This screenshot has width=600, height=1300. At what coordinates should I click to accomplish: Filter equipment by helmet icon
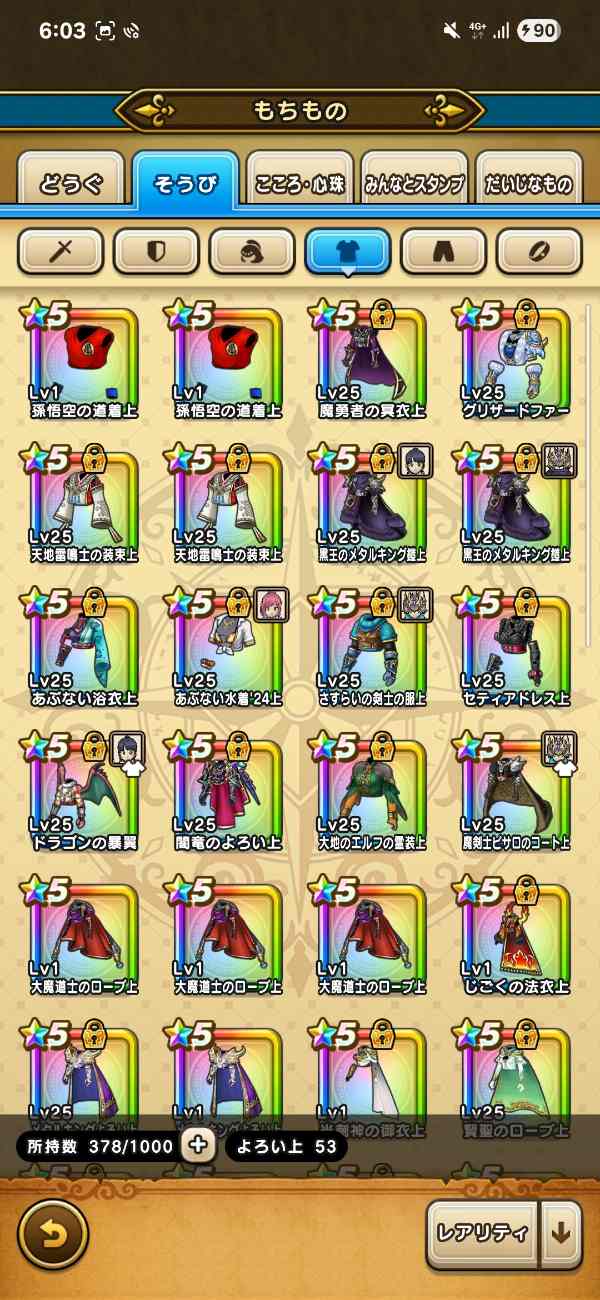pyautogui.click(x=251, y=250)
